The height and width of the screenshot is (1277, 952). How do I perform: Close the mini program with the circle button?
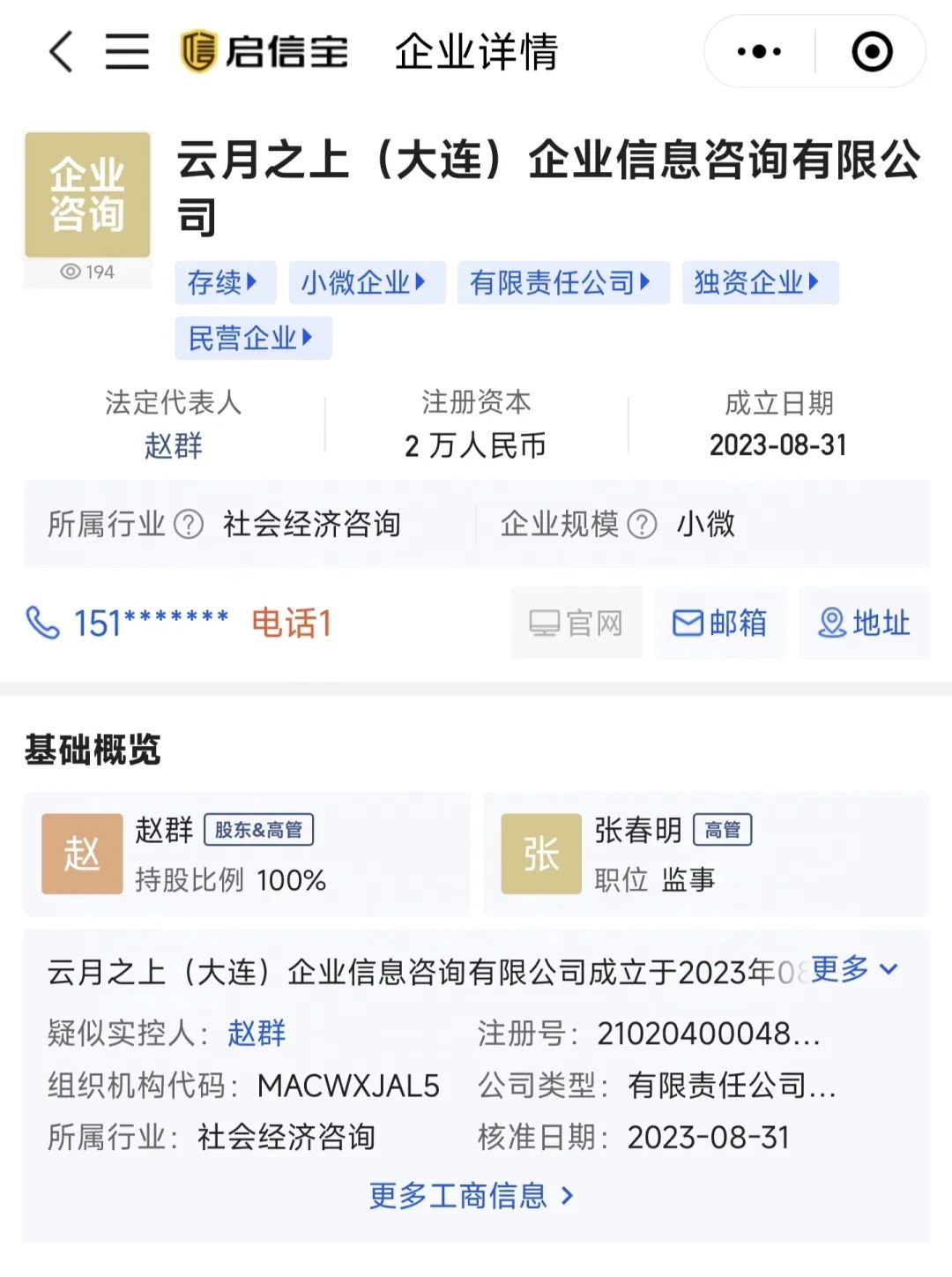[x=872, y=51]
